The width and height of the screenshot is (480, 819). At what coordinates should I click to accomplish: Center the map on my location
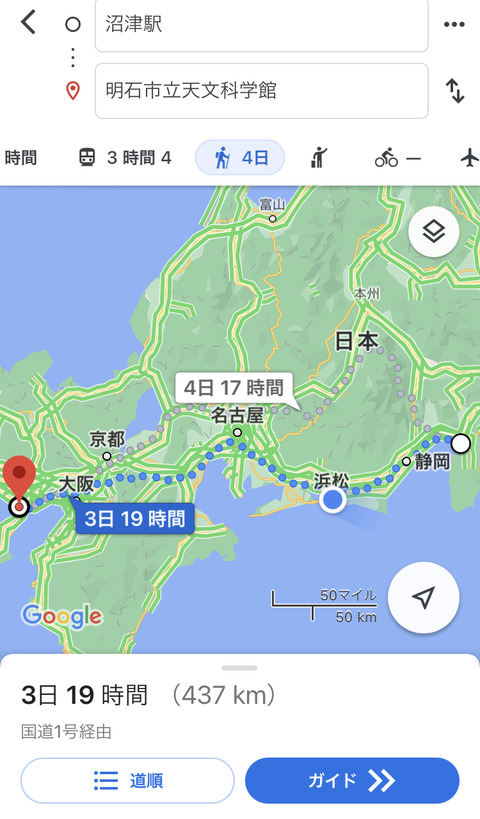(x=424, y=598)
